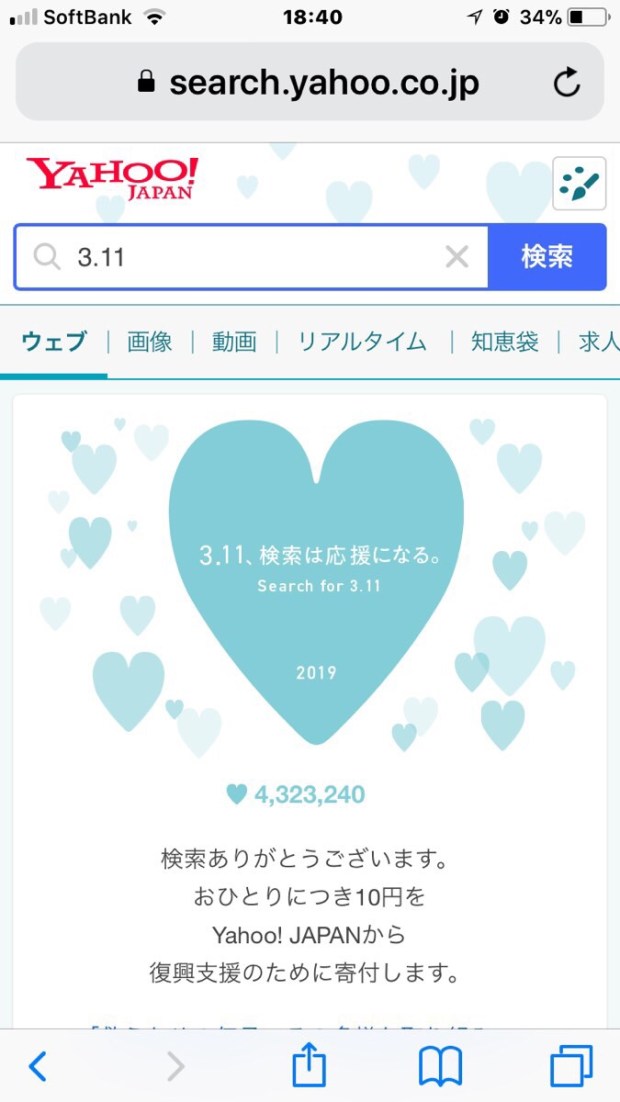Tap the blue 検索 search button
This screenshot has width=620, height=1102.
tap(547, 257)
